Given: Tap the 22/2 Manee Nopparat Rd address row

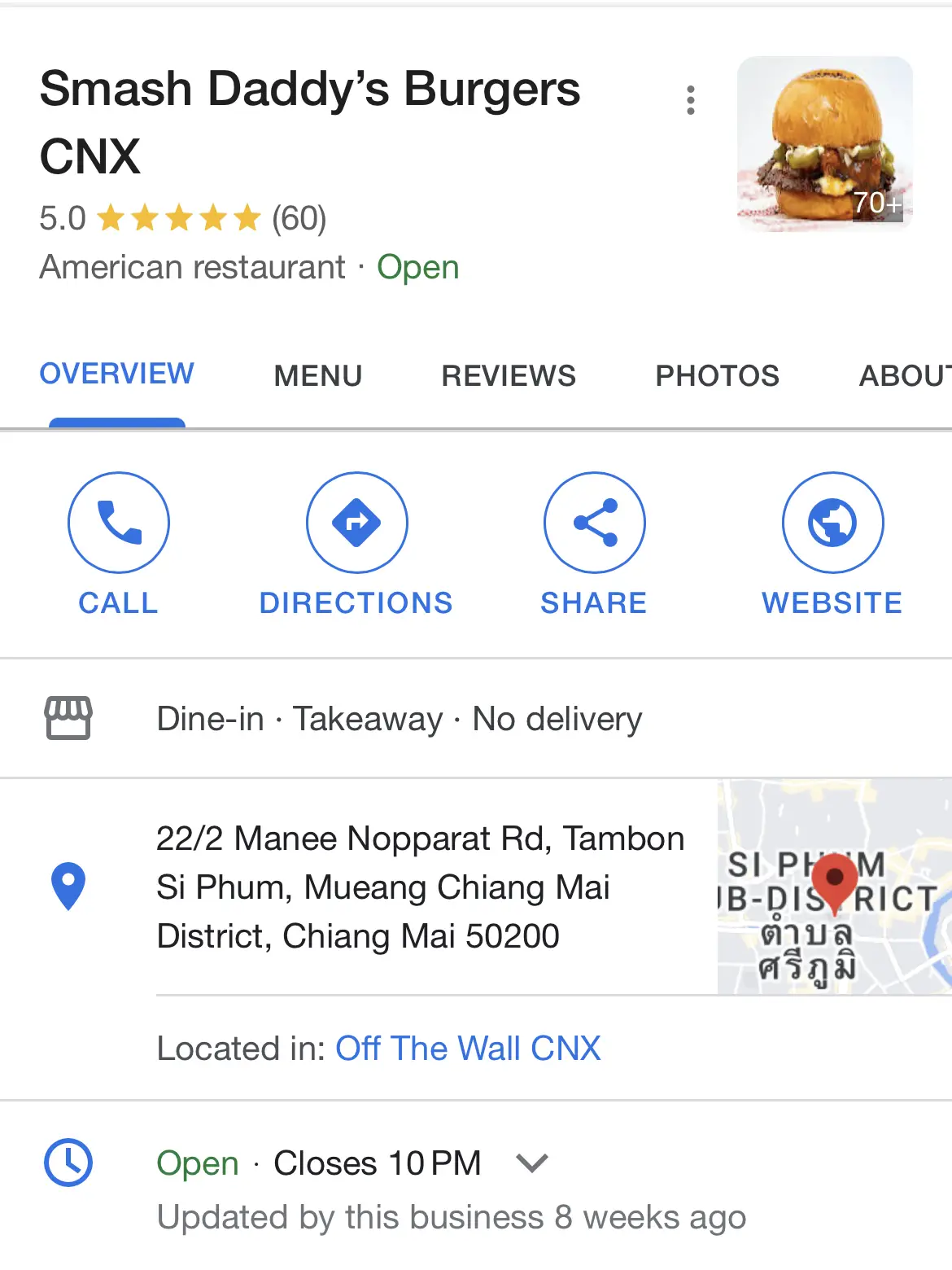Looking at the screenshot, I should [x=419, y=887].
